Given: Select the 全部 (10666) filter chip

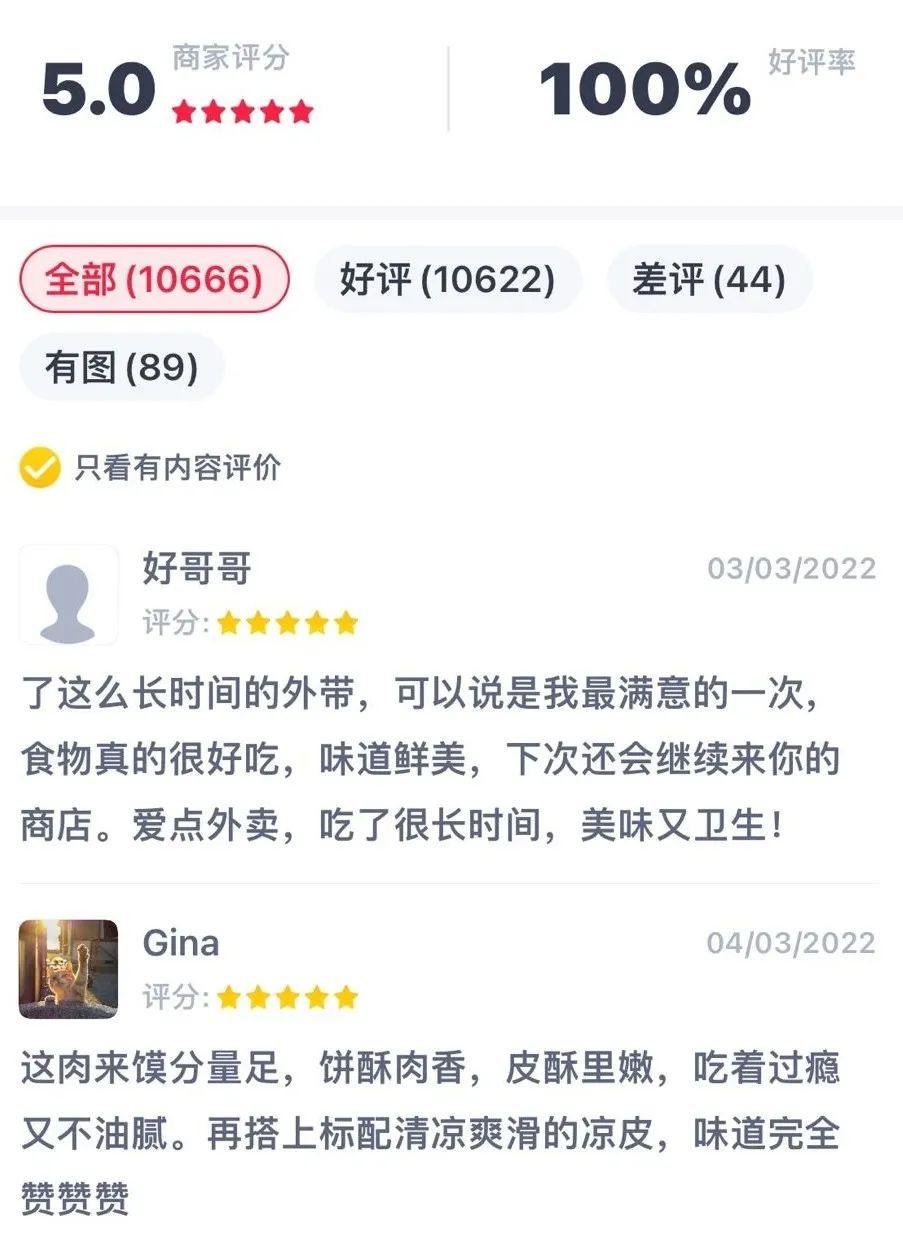Looking at the screenshot, I should [x=154, y=280].
